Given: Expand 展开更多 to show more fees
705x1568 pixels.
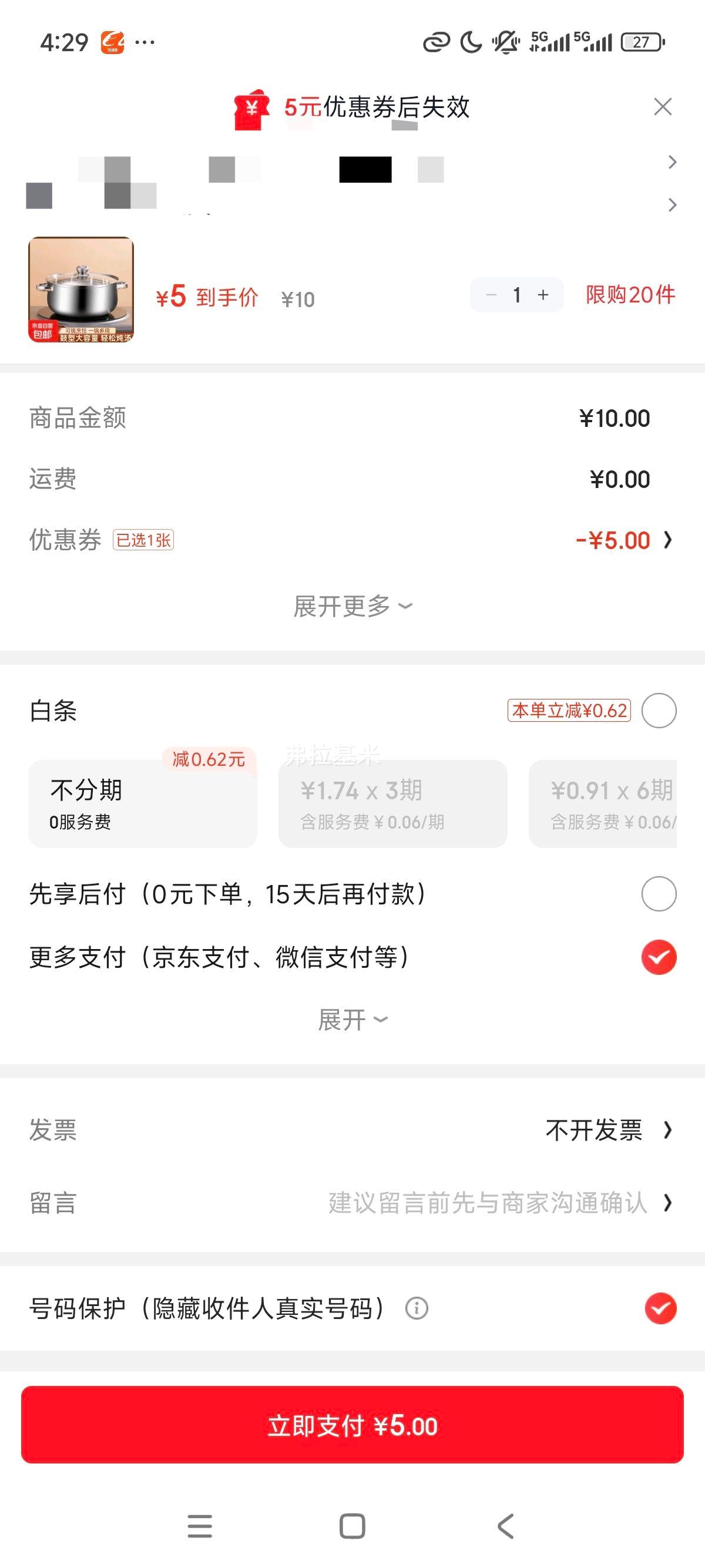Looking at the screenshot, I should [352, 605].
